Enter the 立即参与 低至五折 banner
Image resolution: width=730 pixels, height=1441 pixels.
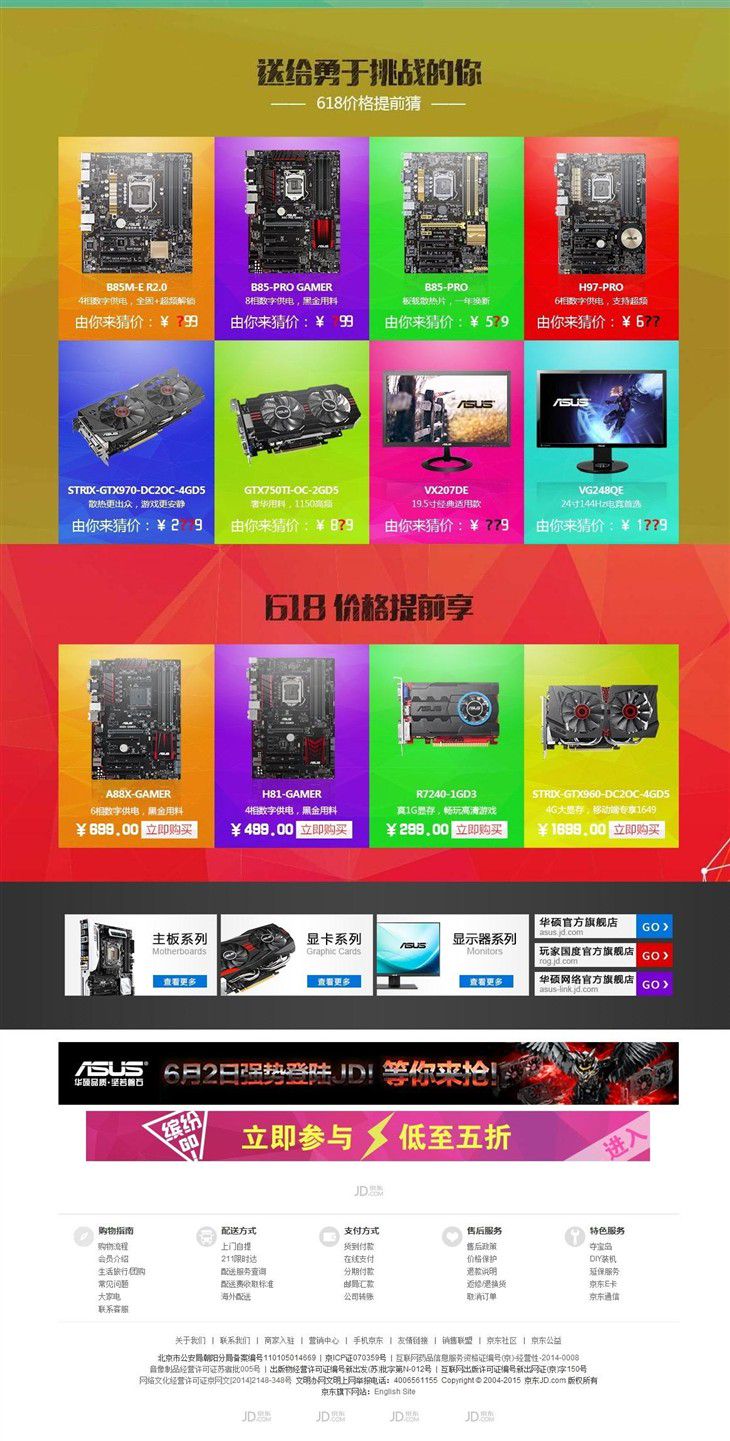pyautogui.click(x=368, y=1136)
